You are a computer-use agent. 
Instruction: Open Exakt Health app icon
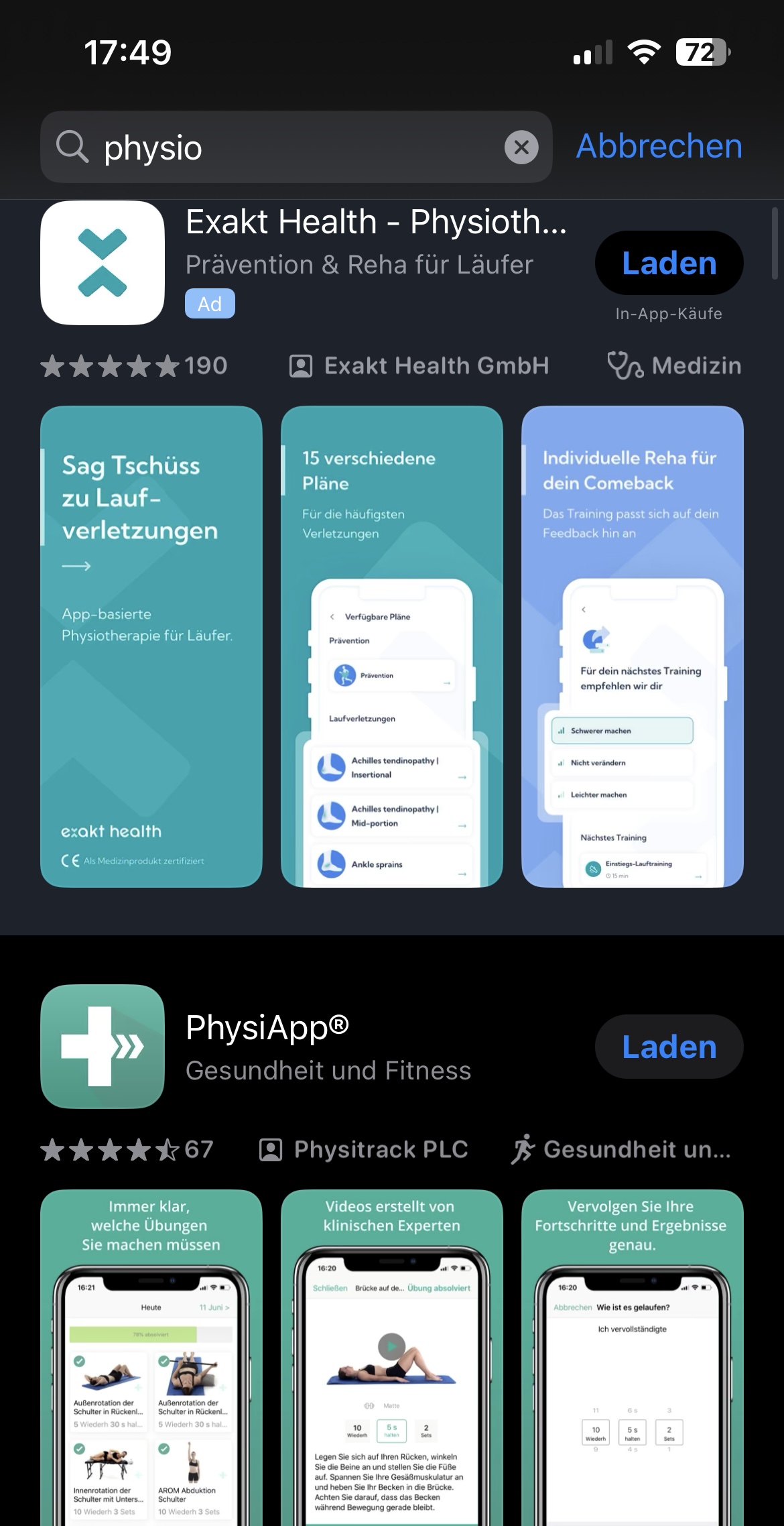pyautogui.click(x=103, y=263)
